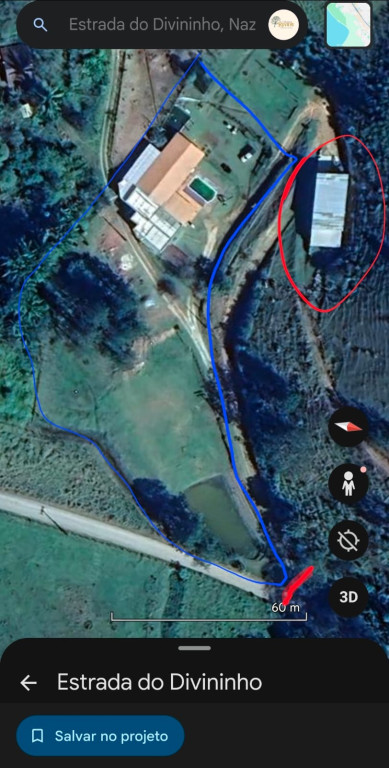
Task: Open the map style thumbnail
Action: coord(348,24)
